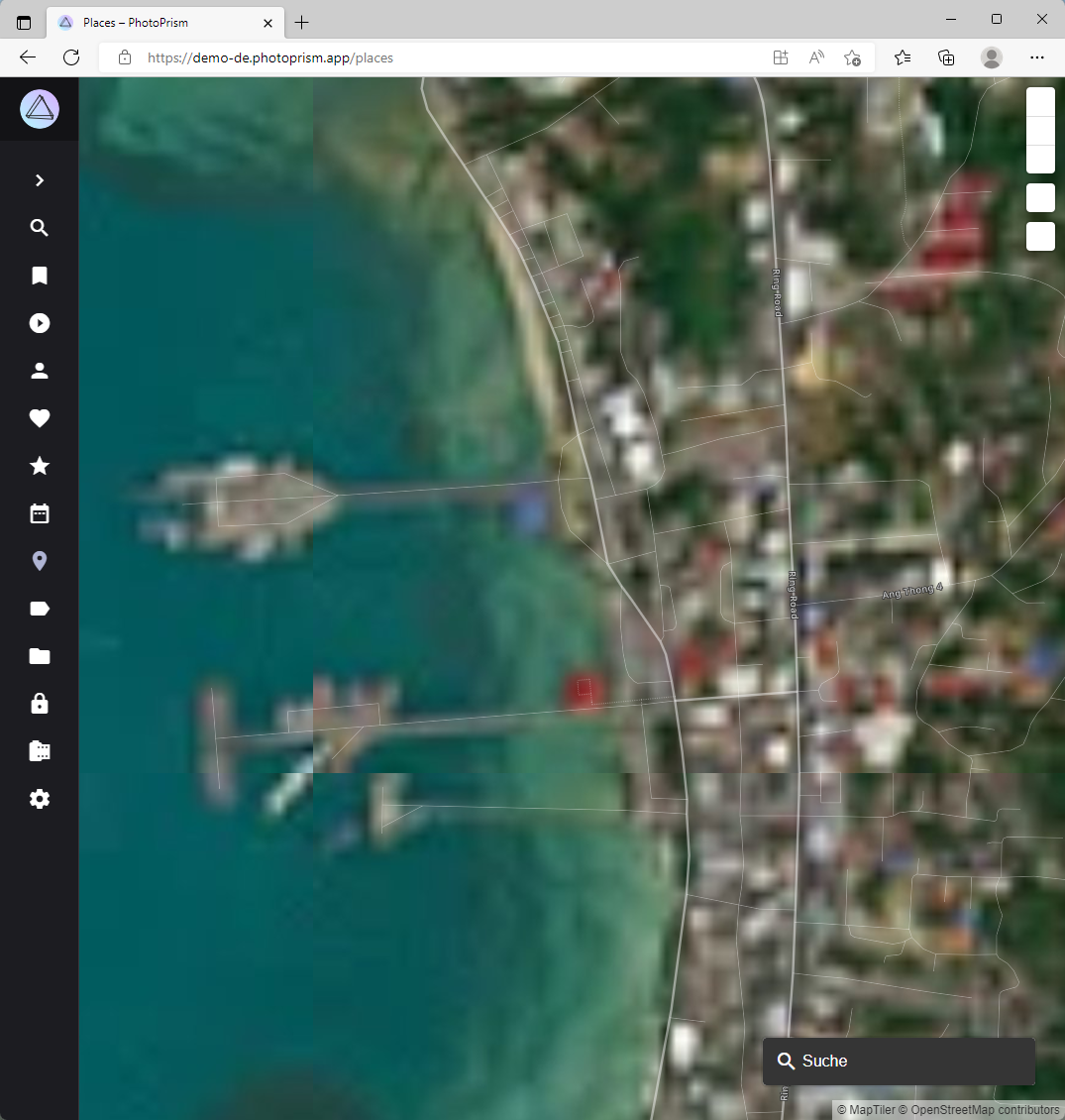Open the Calendar section in the sidebar
Viewport: 1065px width, 1120px height.
click(x=39, y=512)
